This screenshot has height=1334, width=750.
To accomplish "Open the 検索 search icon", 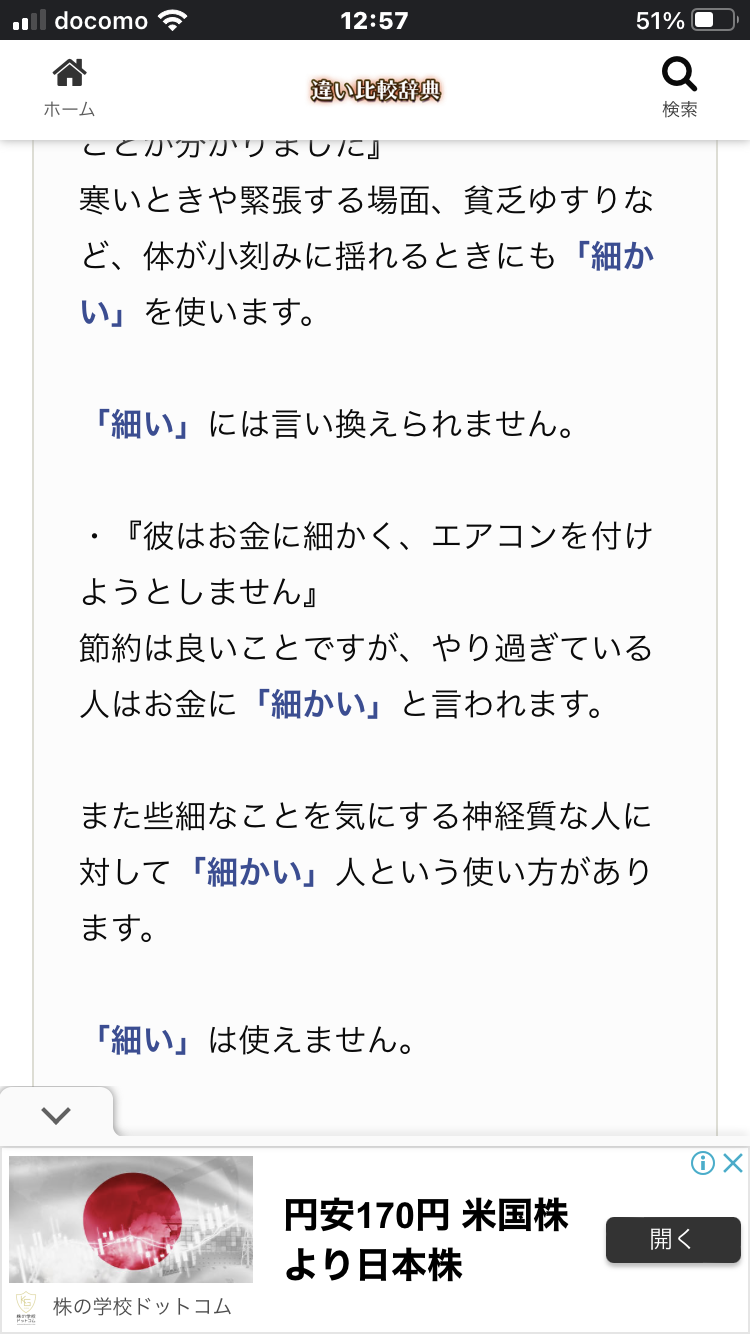I will [x=680, y=88].
